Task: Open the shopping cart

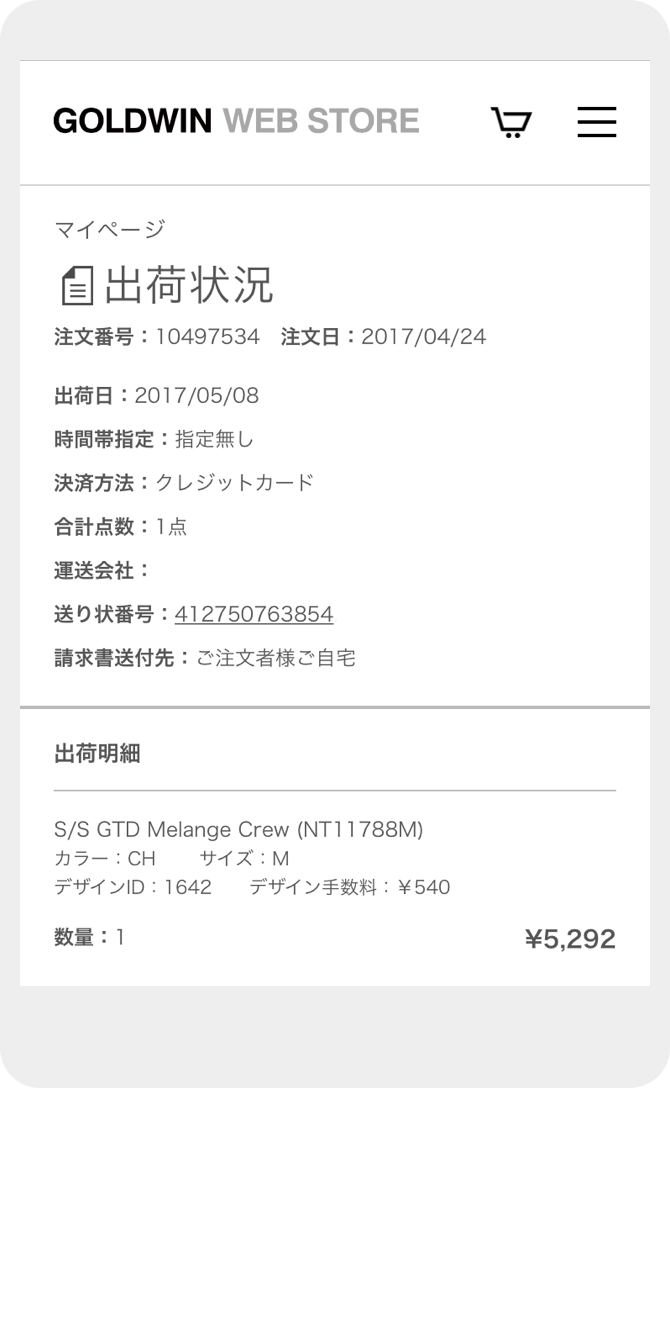Action: point(510,122)
